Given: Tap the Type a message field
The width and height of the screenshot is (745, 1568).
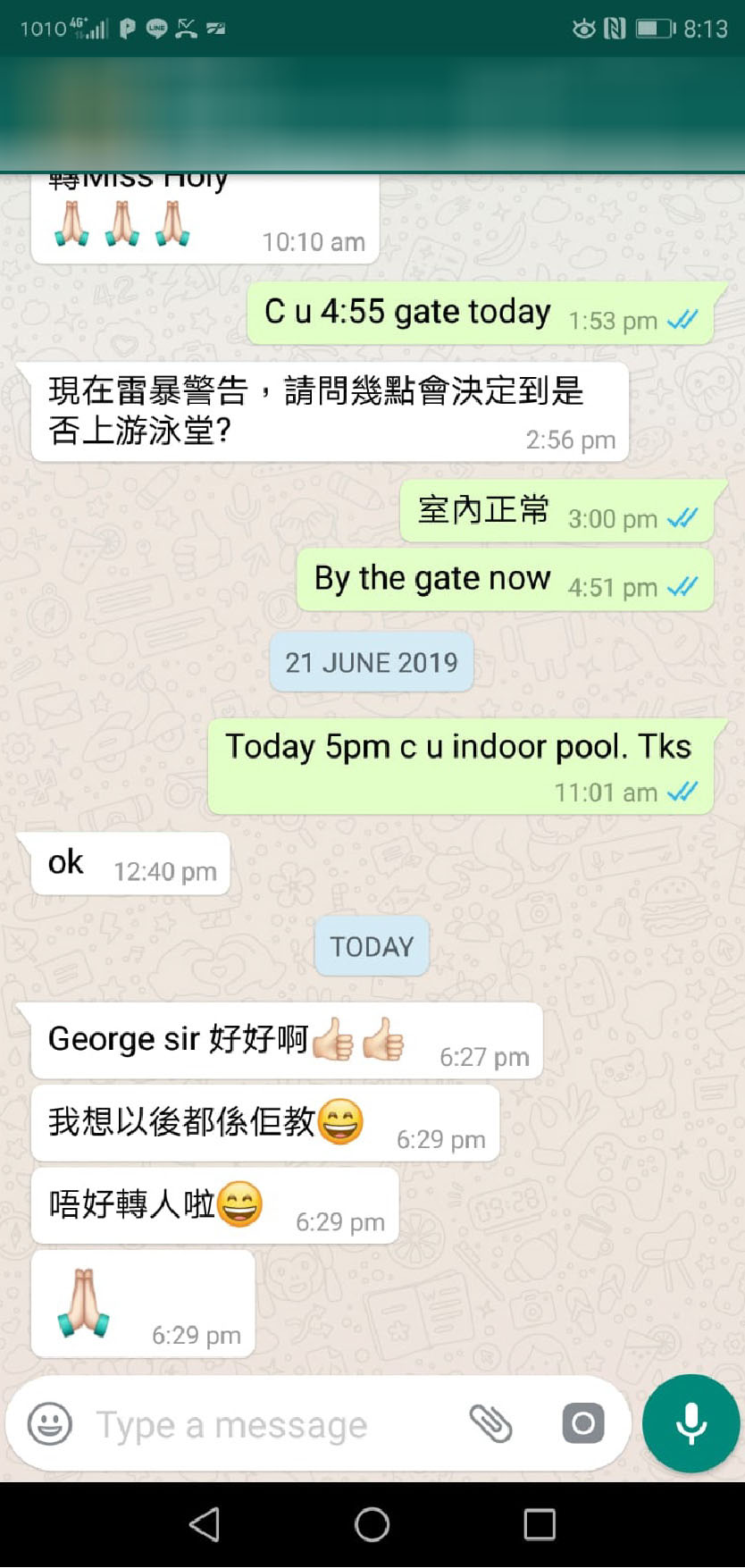Looking at the screenshot, I should (268, 1425).
